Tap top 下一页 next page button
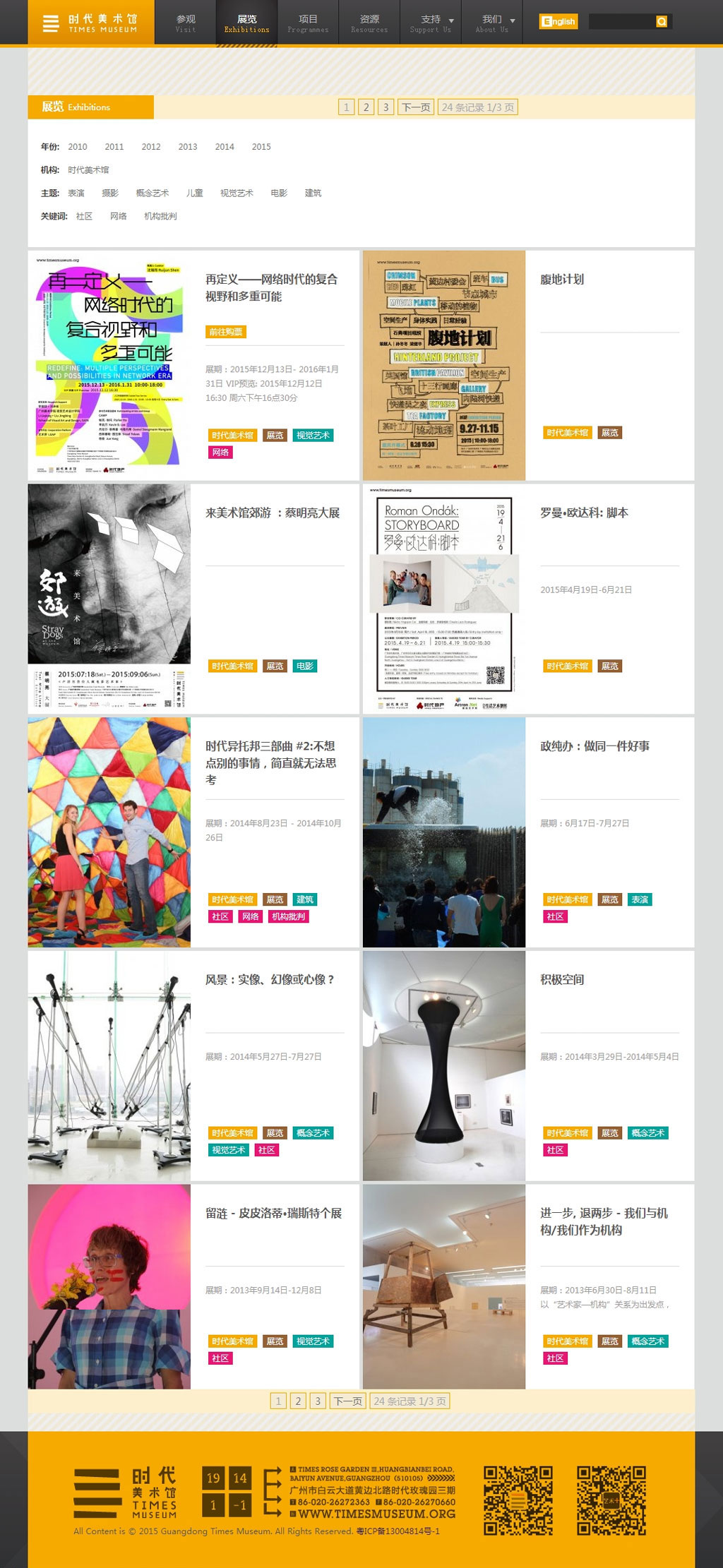The height and width of the screenshot is (1568, 723). click(x=416, y=107)
